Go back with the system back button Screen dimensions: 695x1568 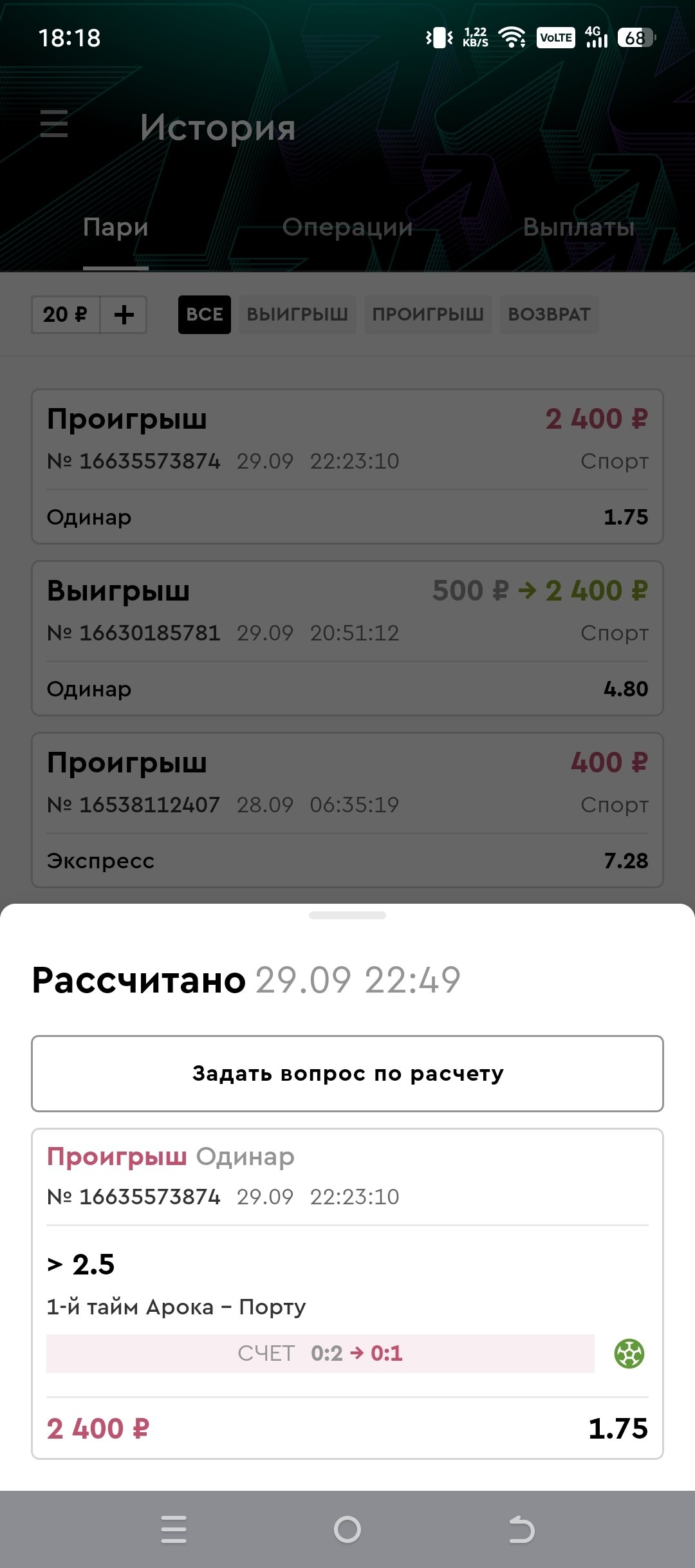pos(521,1529)
